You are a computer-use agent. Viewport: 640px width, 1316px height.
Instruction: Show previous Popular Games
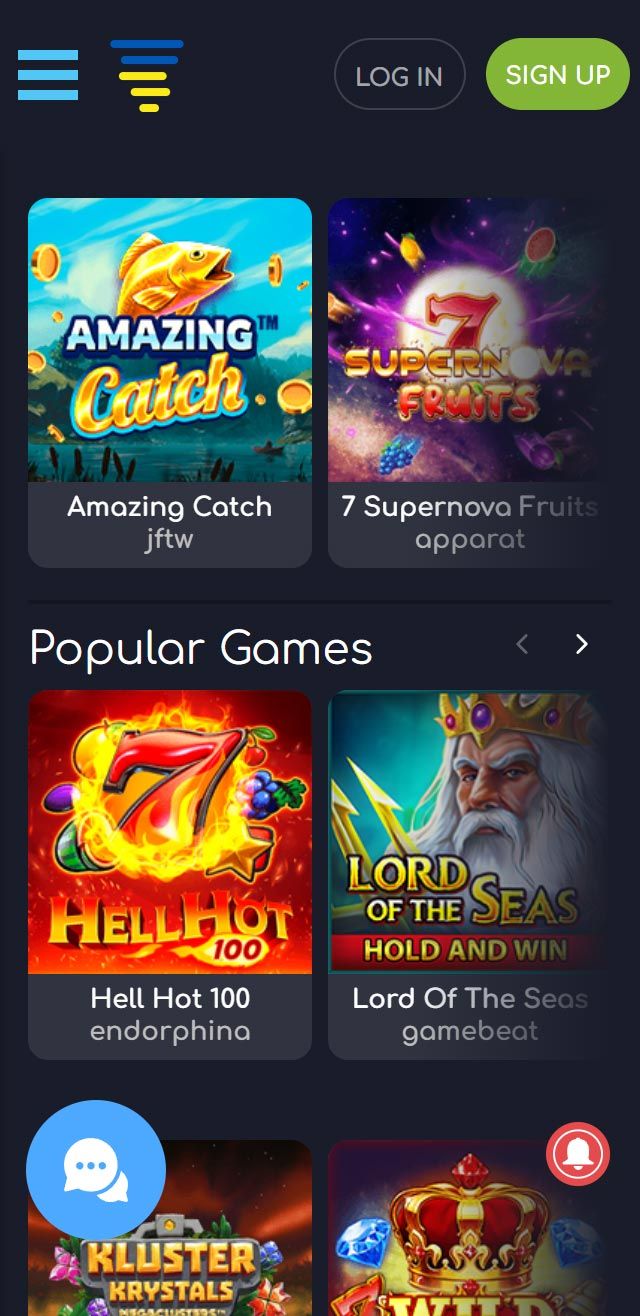[x=522, y=645]
